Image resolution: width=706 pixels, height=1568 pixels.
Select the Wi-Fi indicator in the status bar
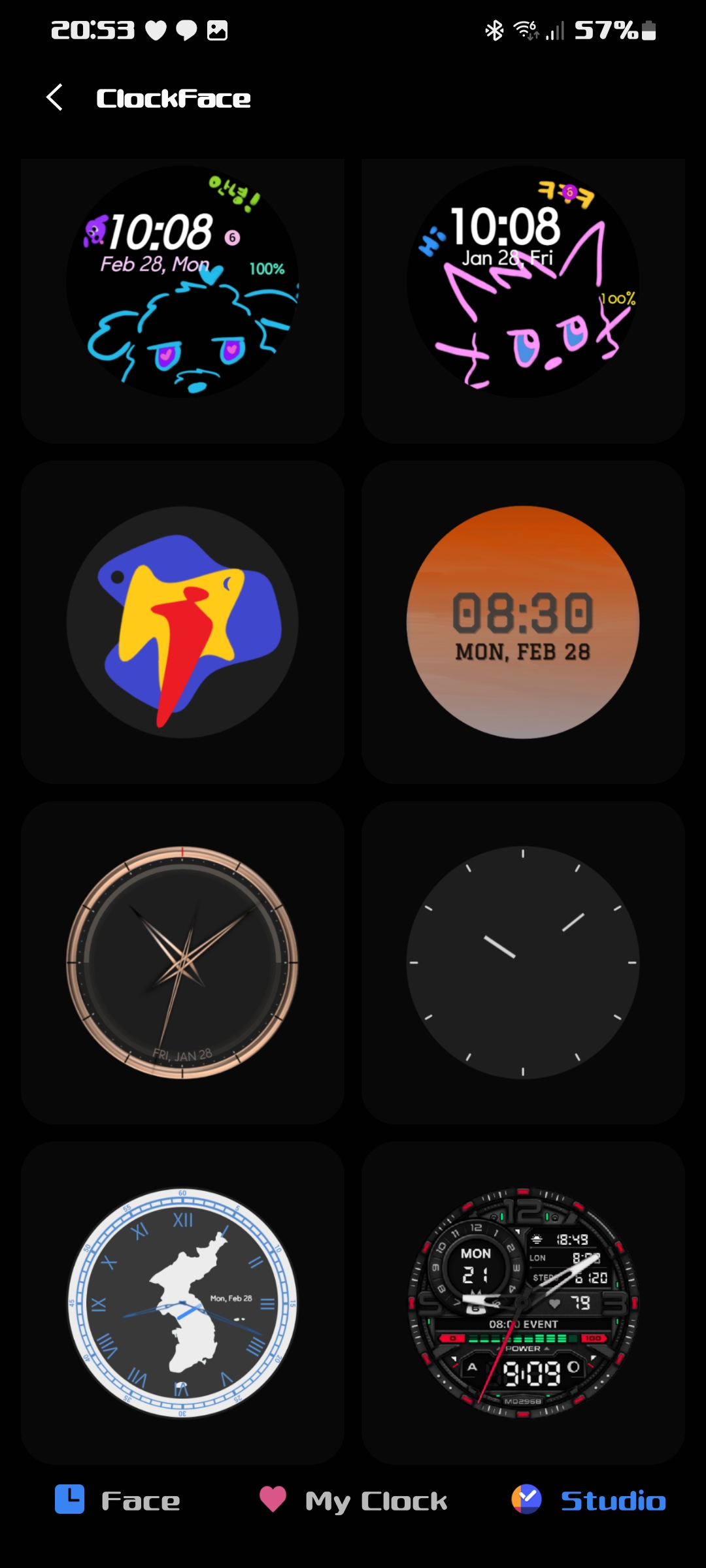523,29
